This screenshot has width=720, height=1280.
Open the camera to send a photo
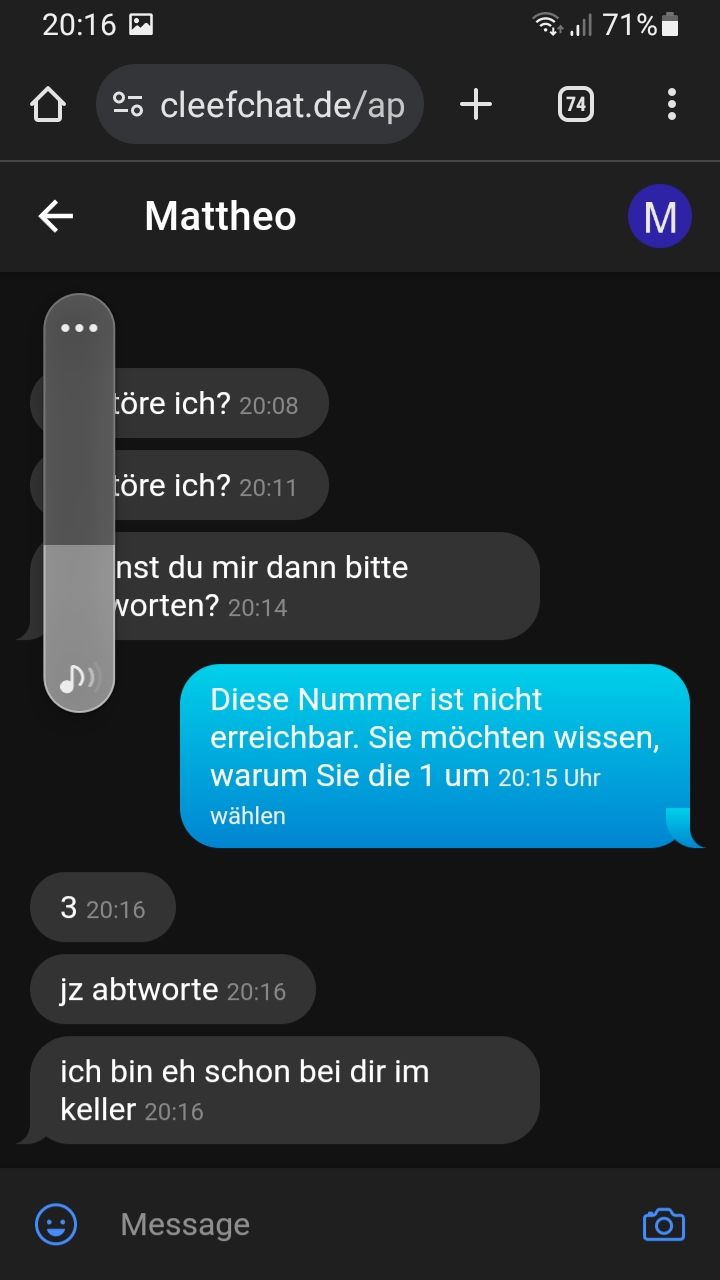(x=664, y=1224)
